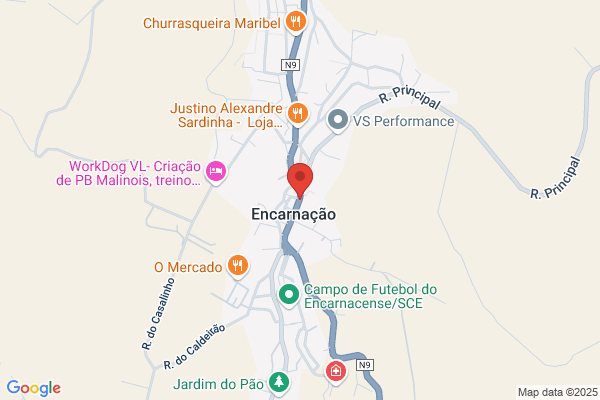Tap the VS Performance location pin
The width and height of the screenshot is (600, 400).
338,121
